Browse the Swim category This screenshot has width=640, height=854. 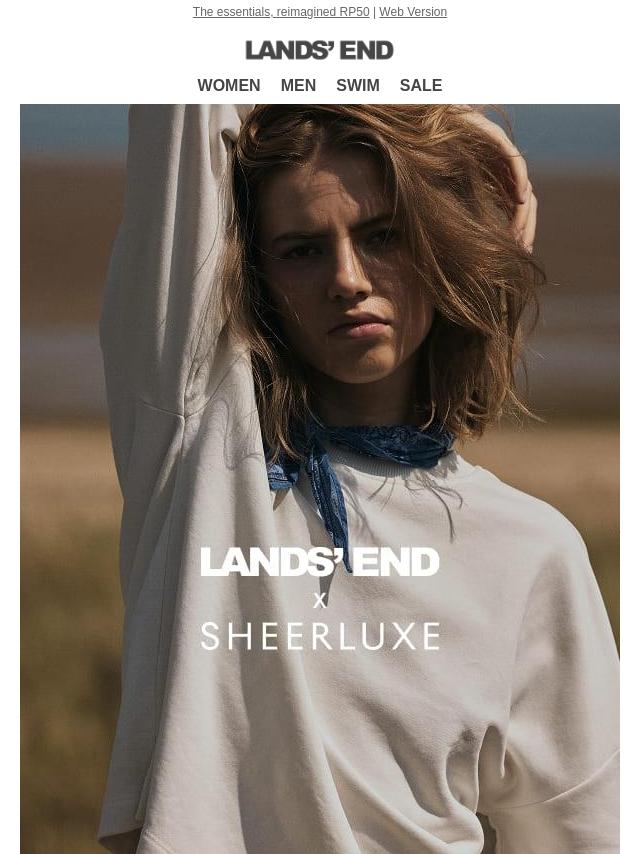(357, 86)
